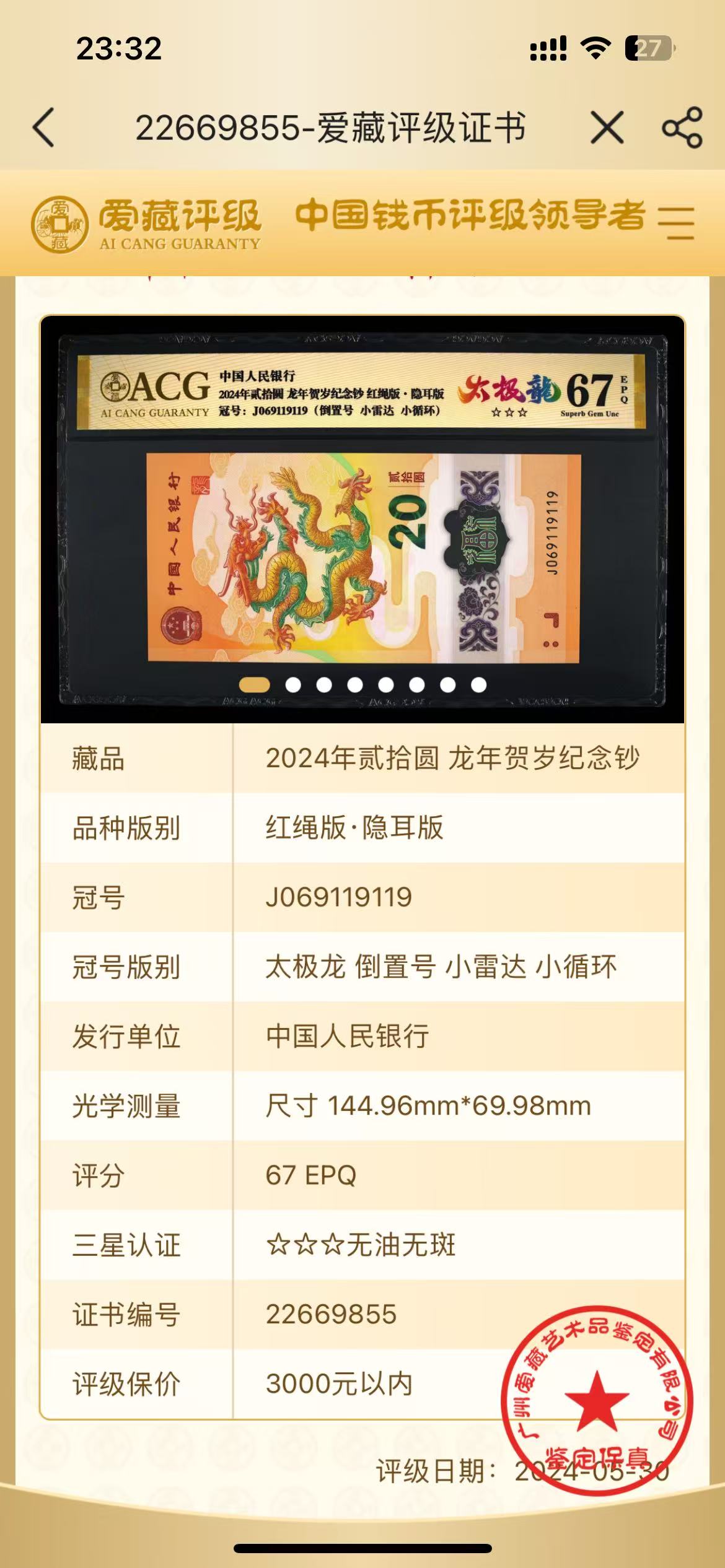Share this grading certificate
This screenshot has width=725, height=1568.
coord(682,128)
